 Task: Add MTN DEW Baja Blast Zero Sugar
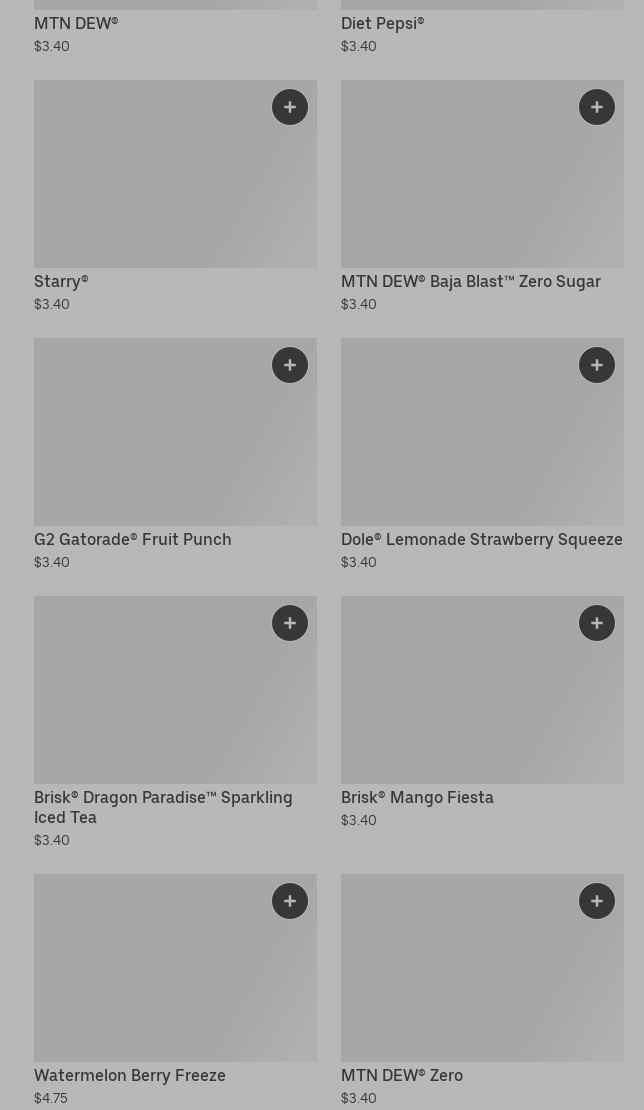[597, 107]
